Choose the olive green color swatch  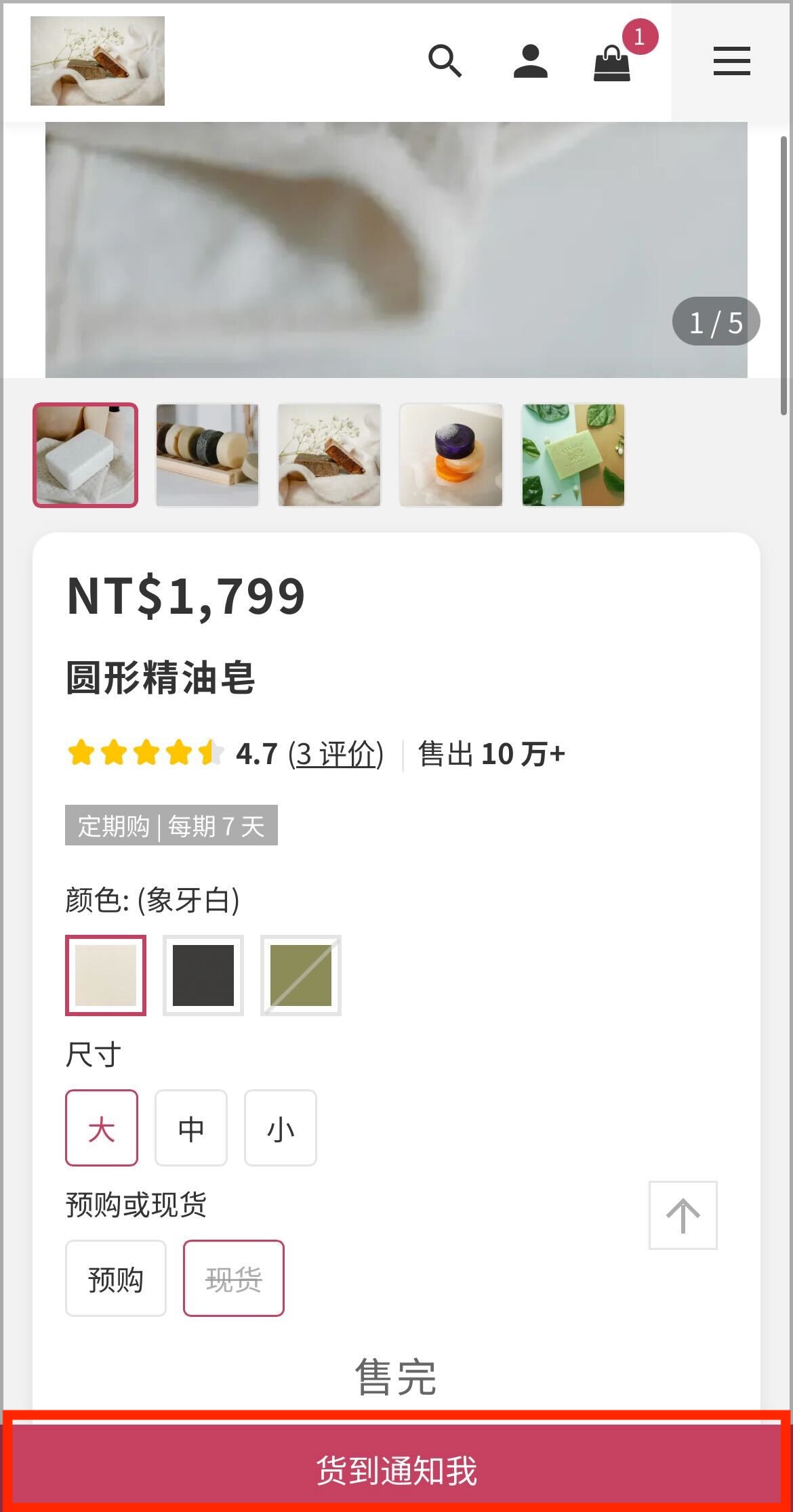[301, 975]
